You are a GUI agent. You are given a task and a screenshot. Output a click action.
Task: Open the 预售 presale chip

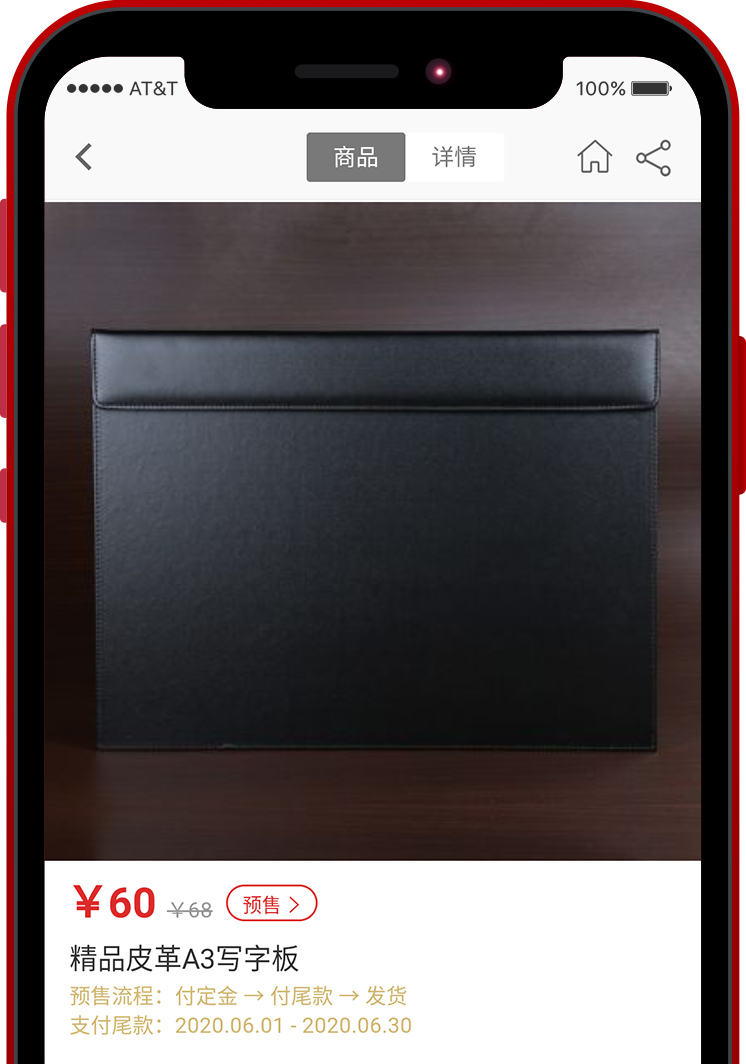271,904
